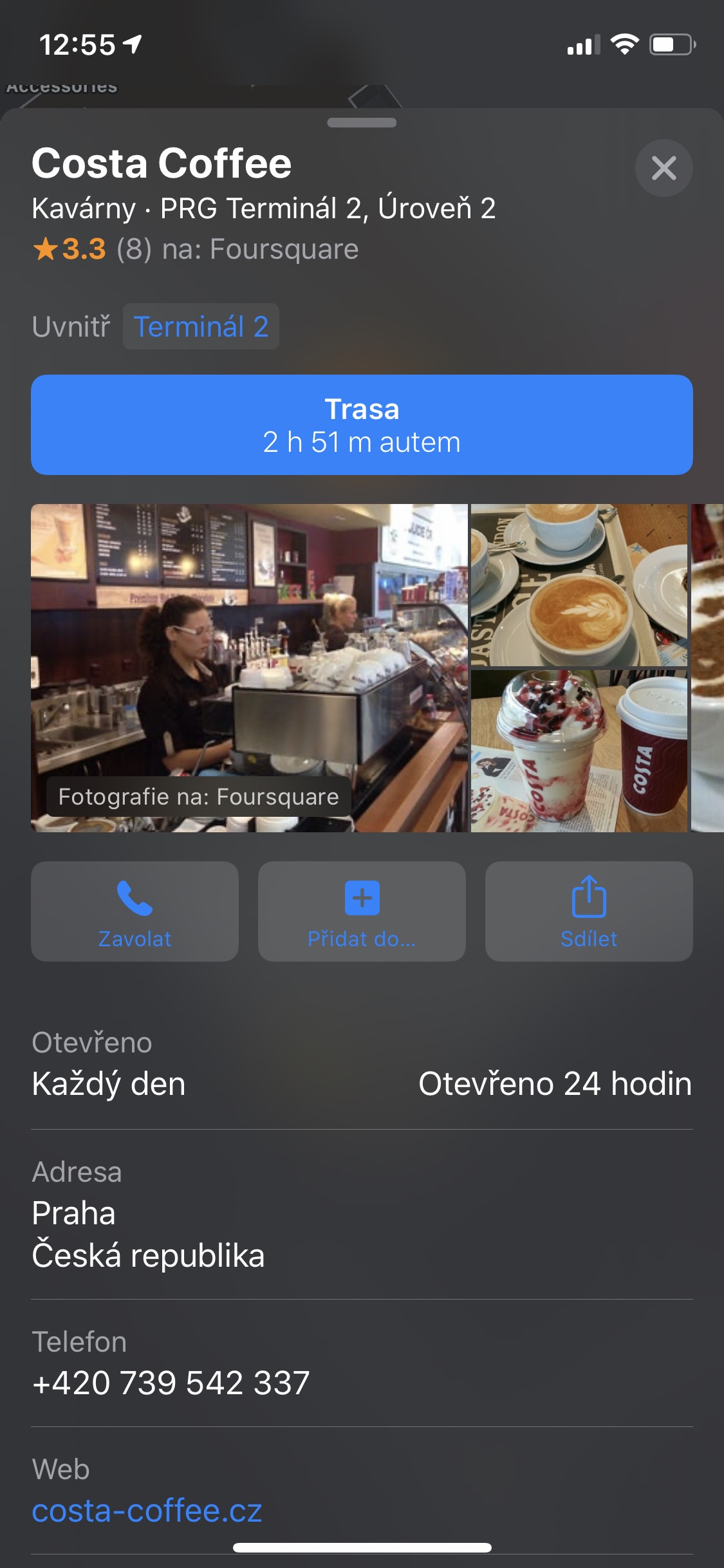Open the costa-coffee.cz website link
Screen dimensions: 724x1568
point(147,1510)
